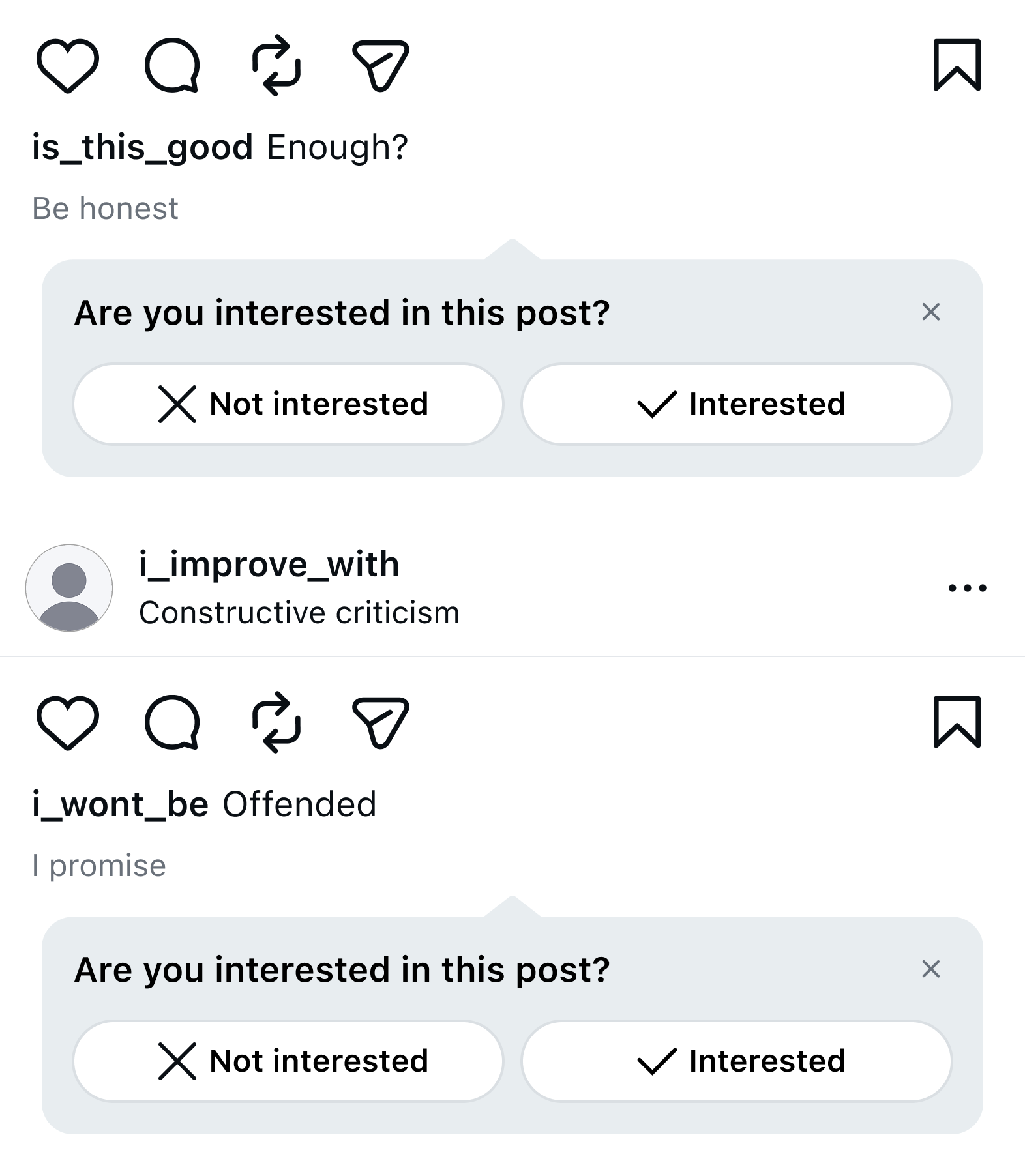Open the three-dot menu for i_improve_with
1025x1176 pixels.
point(967,588)
